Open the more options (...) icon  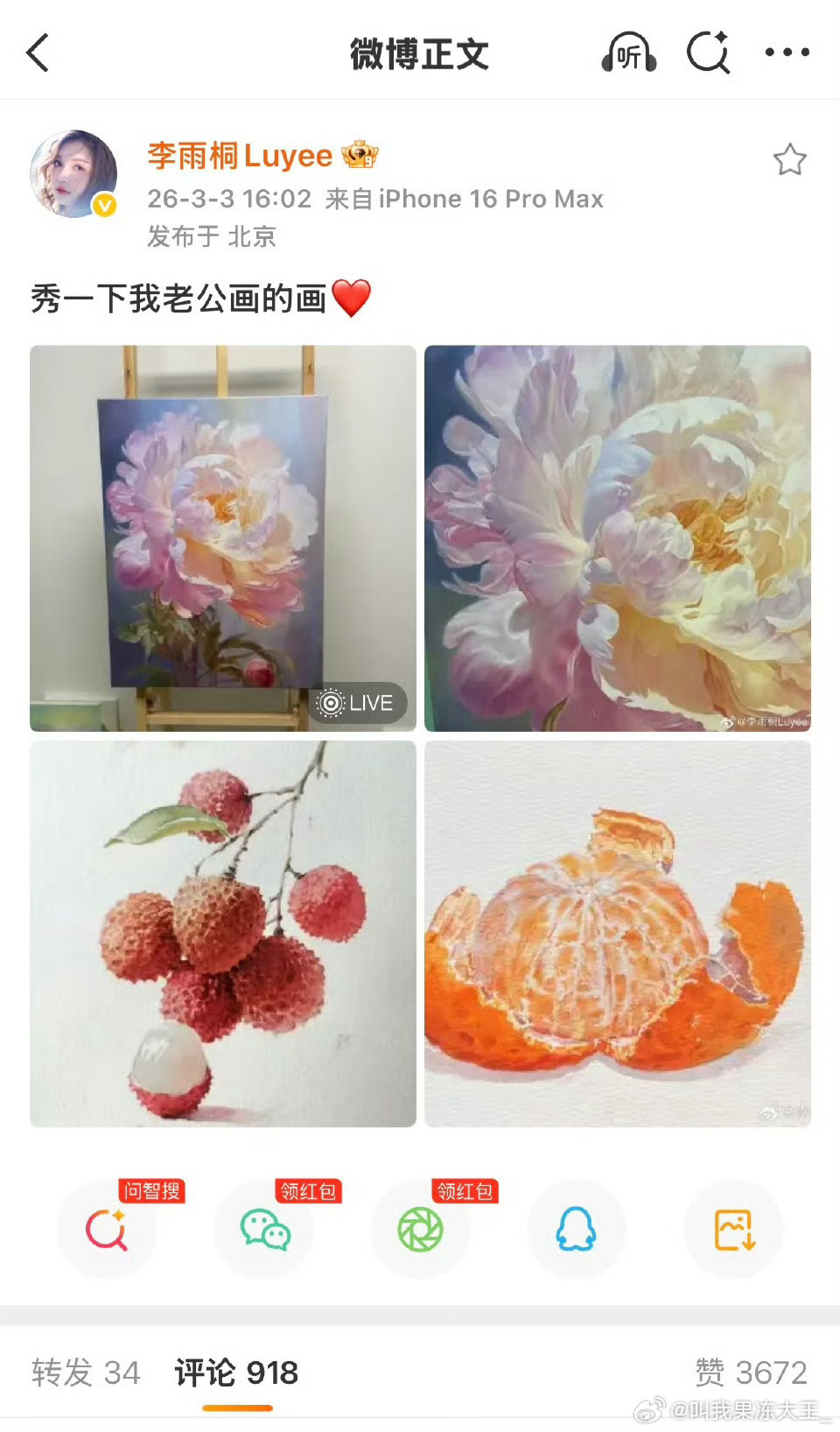[787, 52]
